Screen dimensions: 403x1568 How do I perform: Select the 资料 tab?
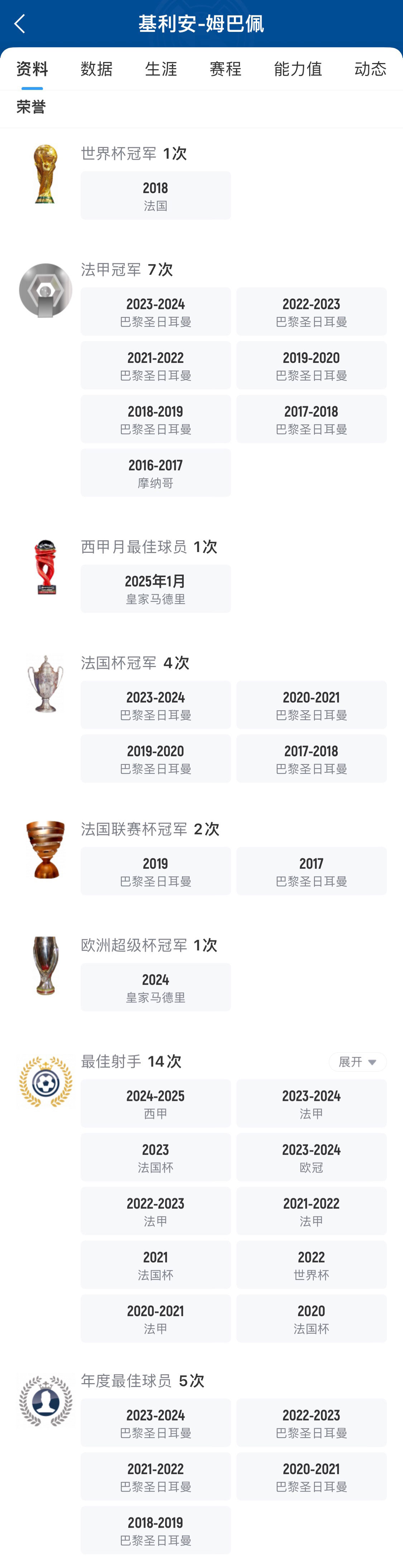(x=32, y=69)
